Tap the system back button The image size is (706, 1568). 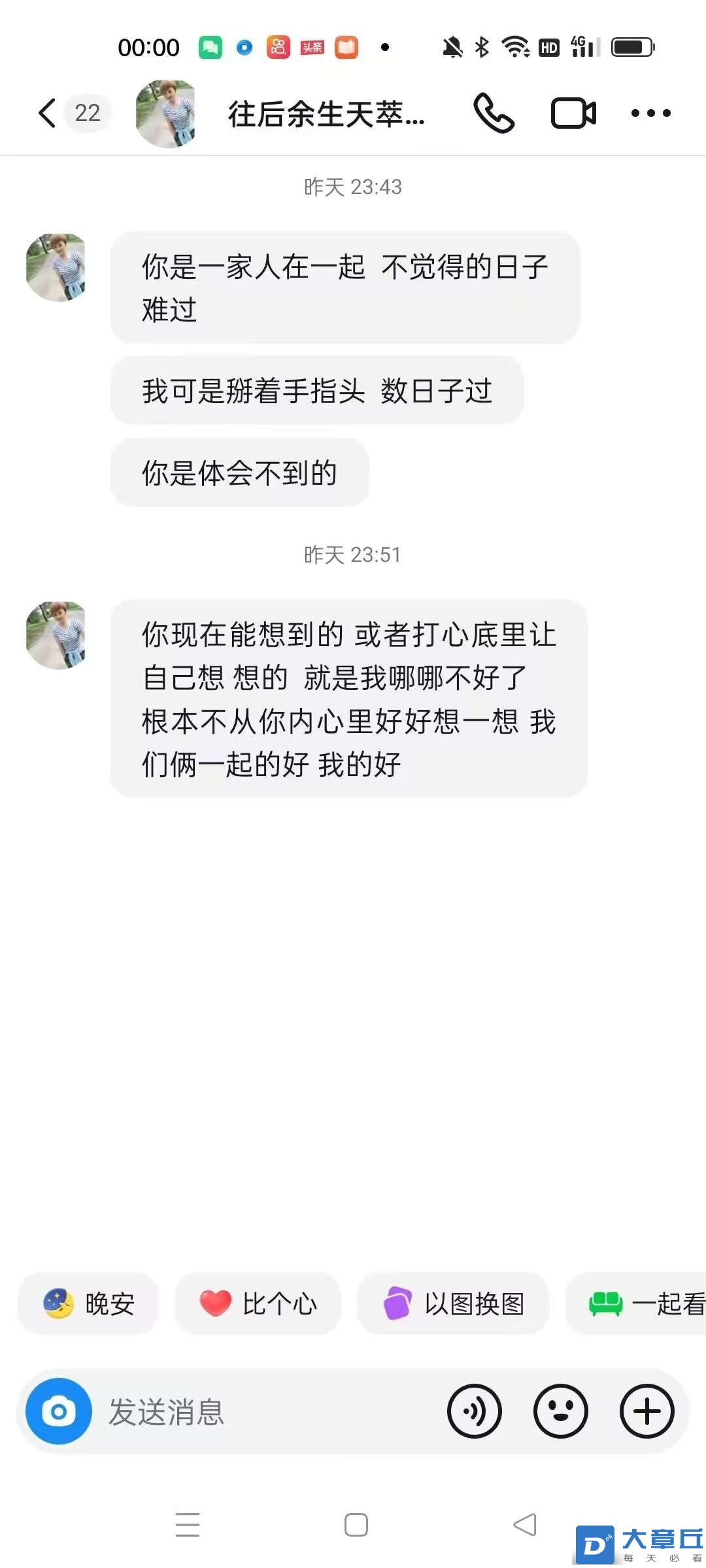(x=524, y=1525)
